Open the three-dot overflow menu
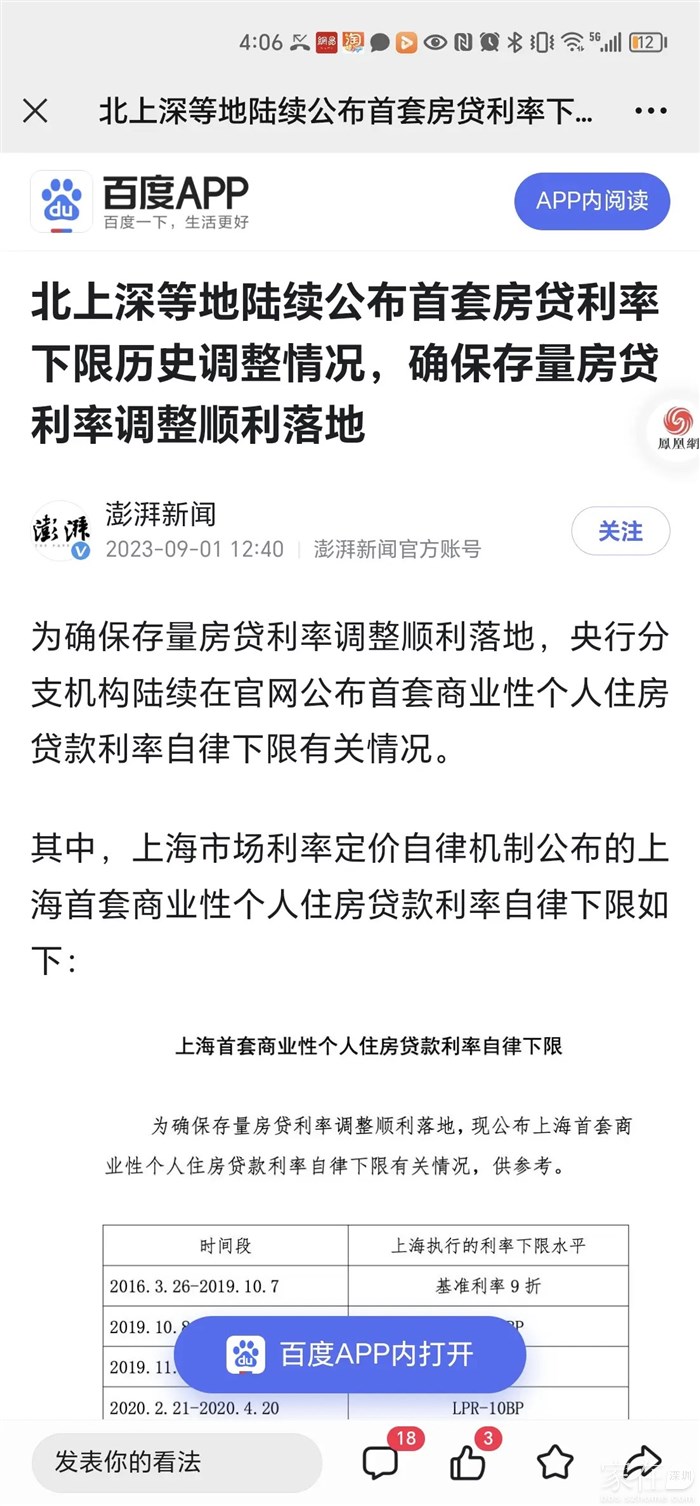 coord(650,111)
